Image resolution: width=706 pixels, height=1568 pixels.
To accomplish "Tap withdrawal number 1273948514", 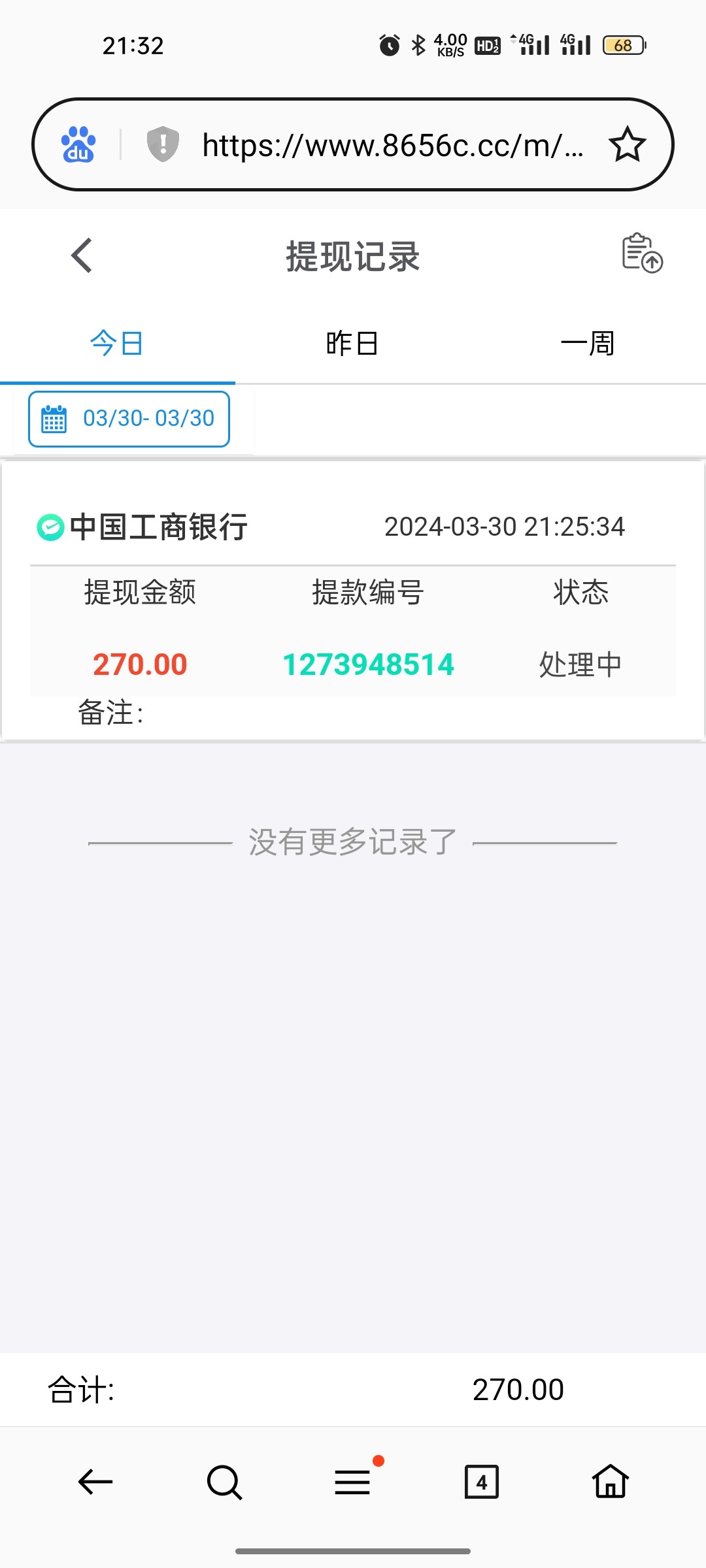I will click(370, 664).
